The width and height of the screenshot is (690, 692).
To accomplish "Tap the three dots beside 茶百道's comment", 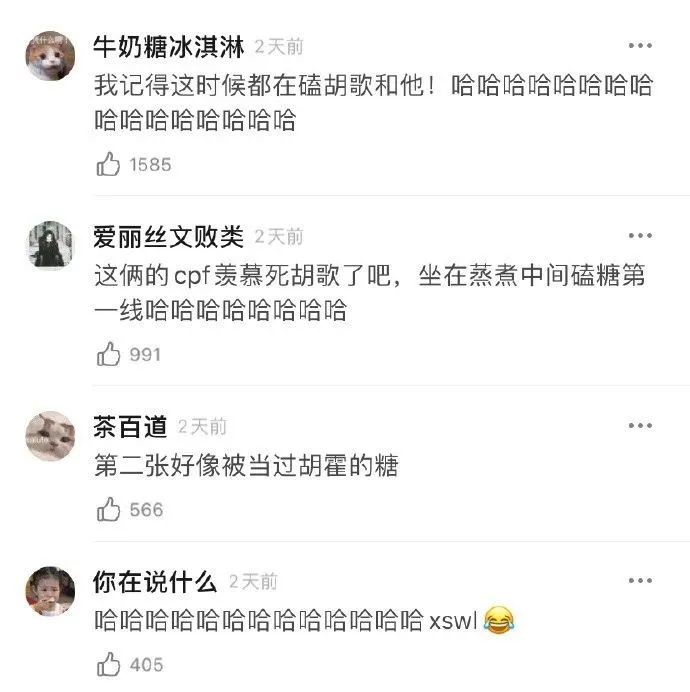I will [640, 426].
